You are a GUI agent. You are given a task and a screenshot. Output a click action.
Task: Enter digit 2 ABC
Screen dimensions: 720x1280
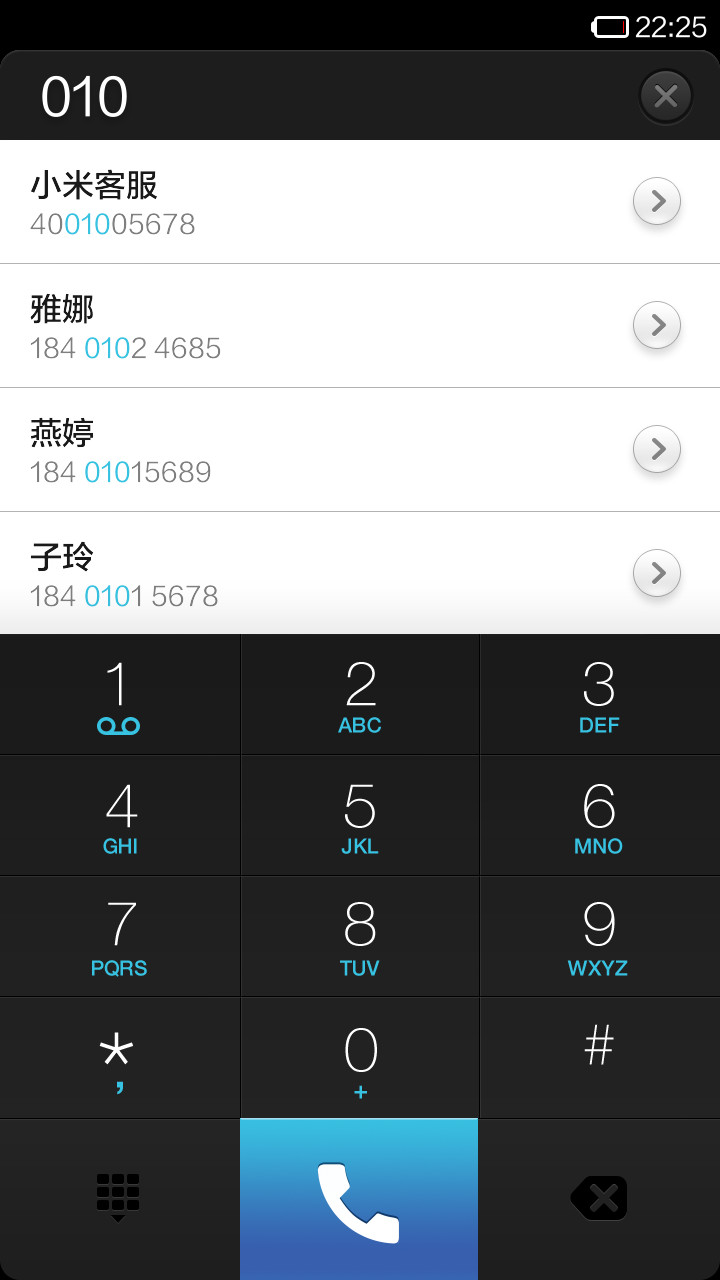(x=360, y=695)
